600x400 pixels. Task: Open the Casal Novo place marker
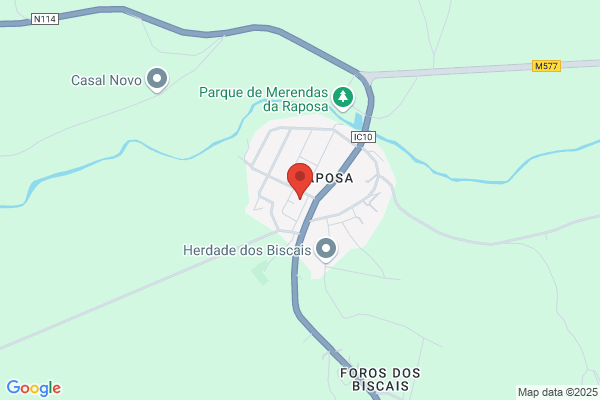tap(157, 80)
